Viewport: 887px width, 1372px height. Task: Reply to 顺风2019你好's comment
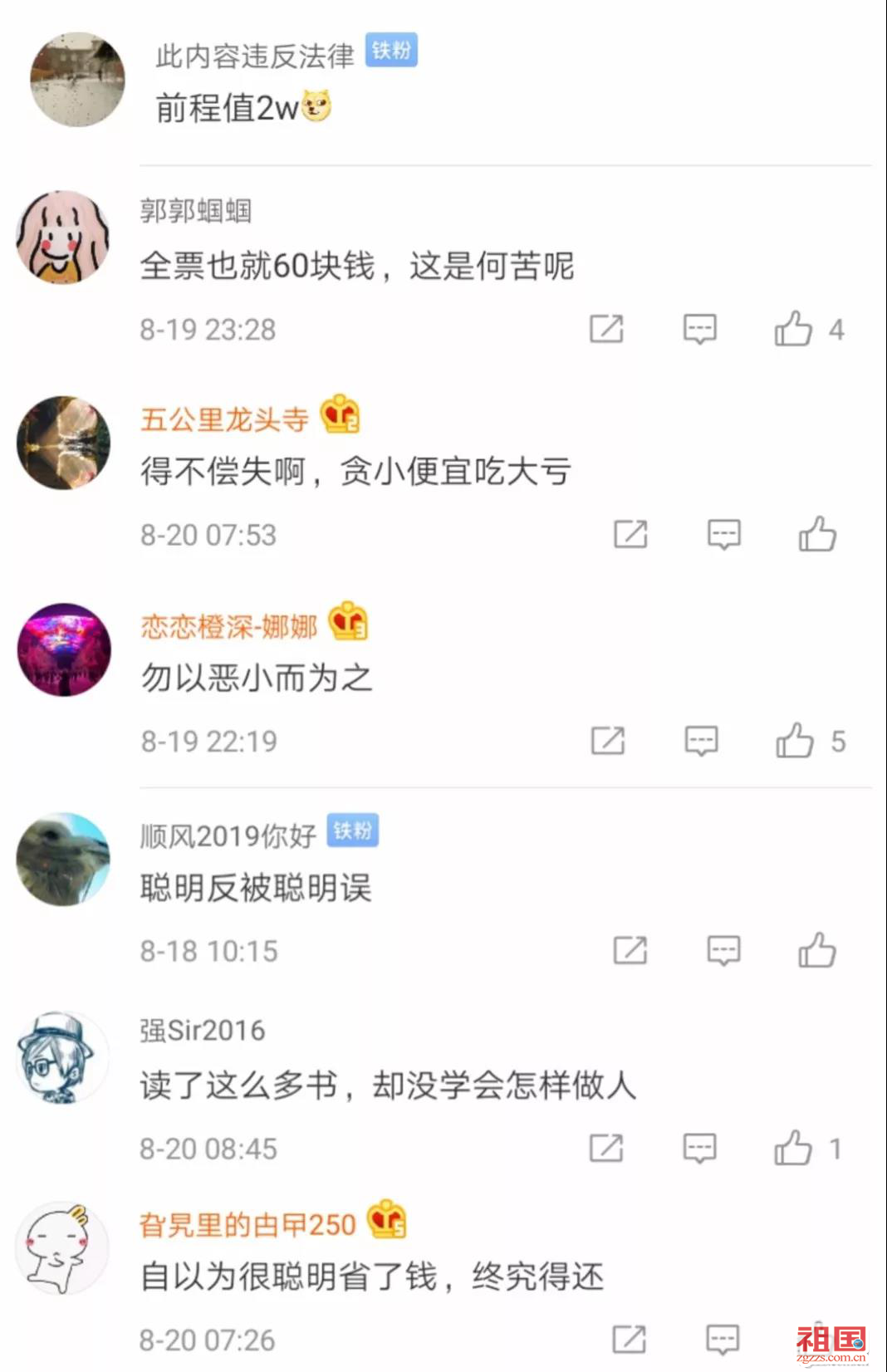coord(723,950)
